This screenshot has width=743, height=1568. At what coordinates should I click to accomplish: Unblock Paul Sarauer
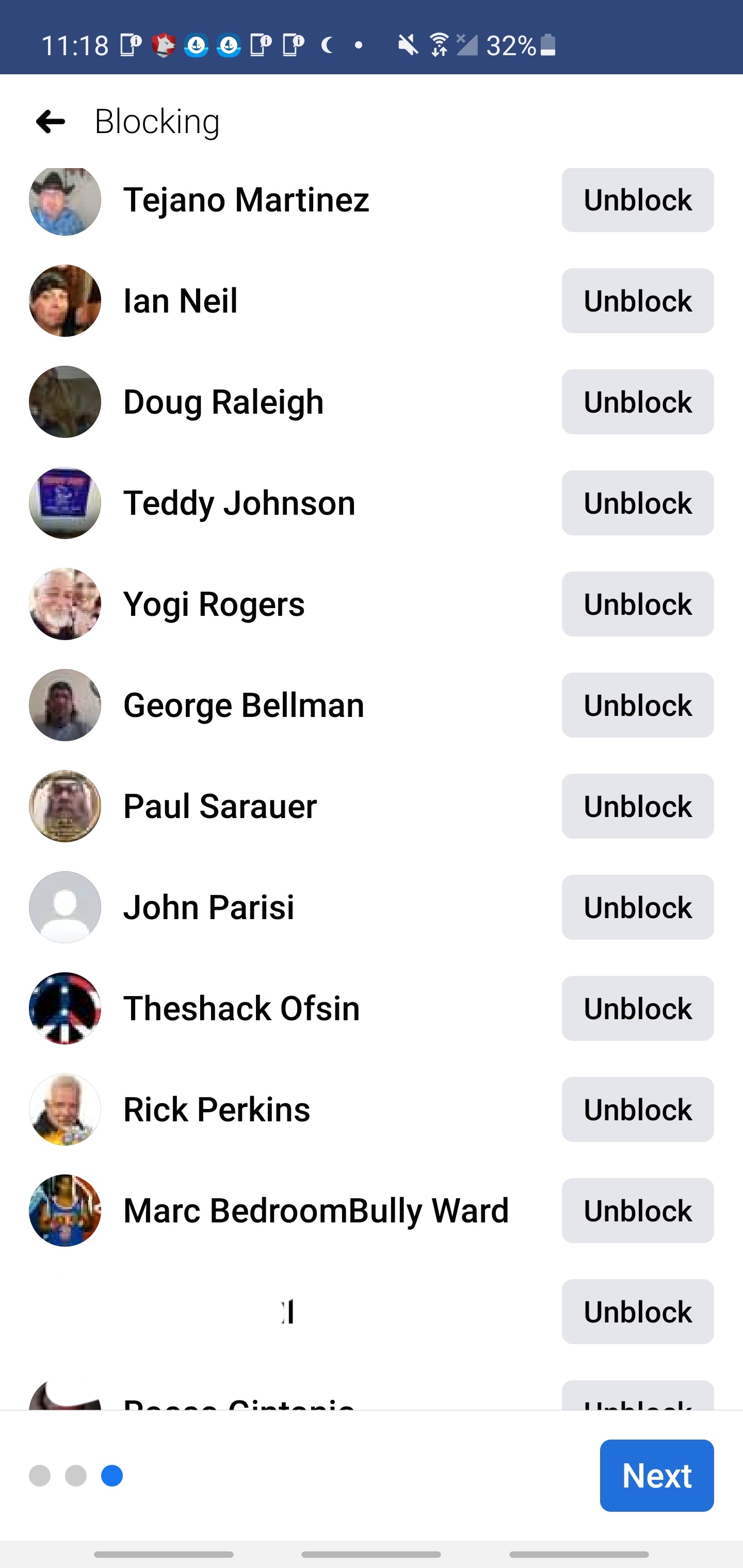tap(637, 806)
